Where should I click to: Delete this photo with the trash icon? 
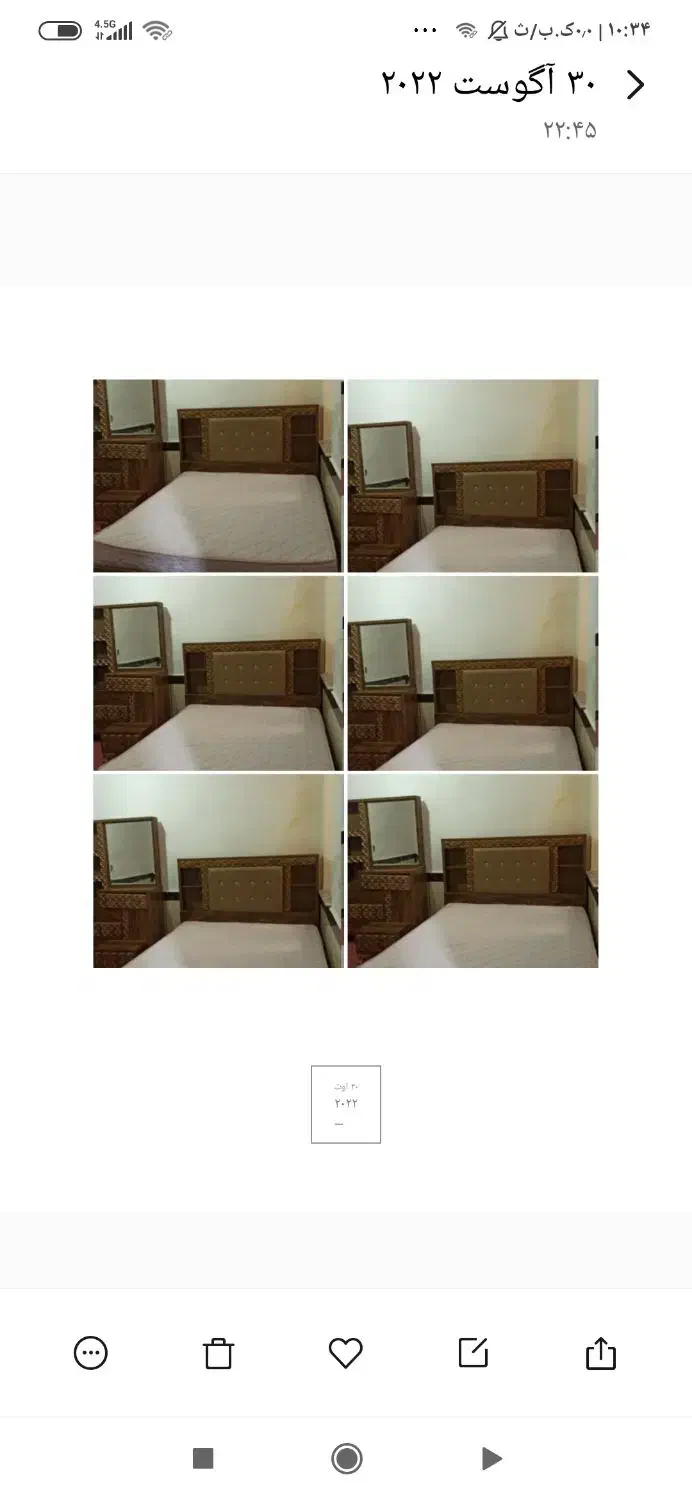pyautogui.click(x=218, y=1354)
